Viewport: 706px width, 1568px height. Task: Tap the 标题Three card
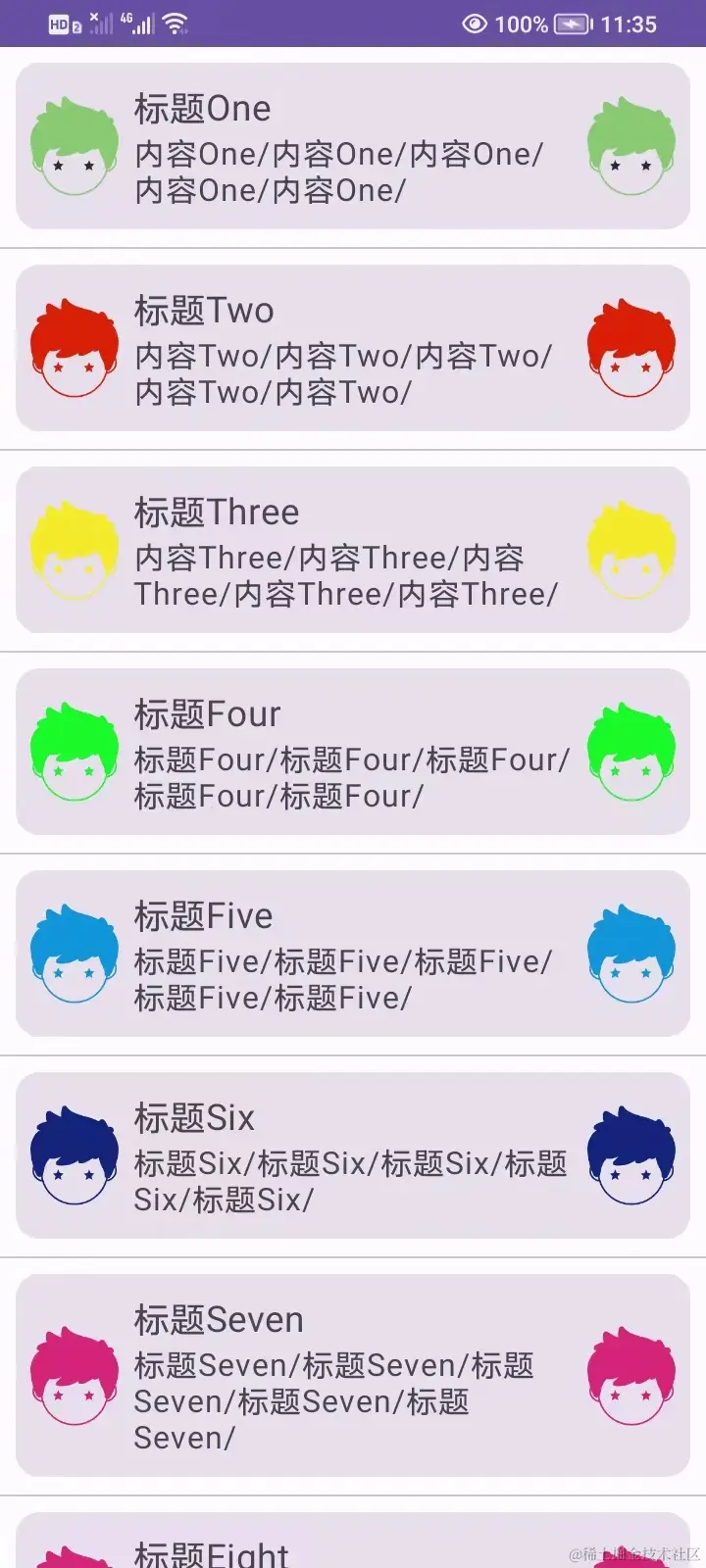[x=353, y=551]
